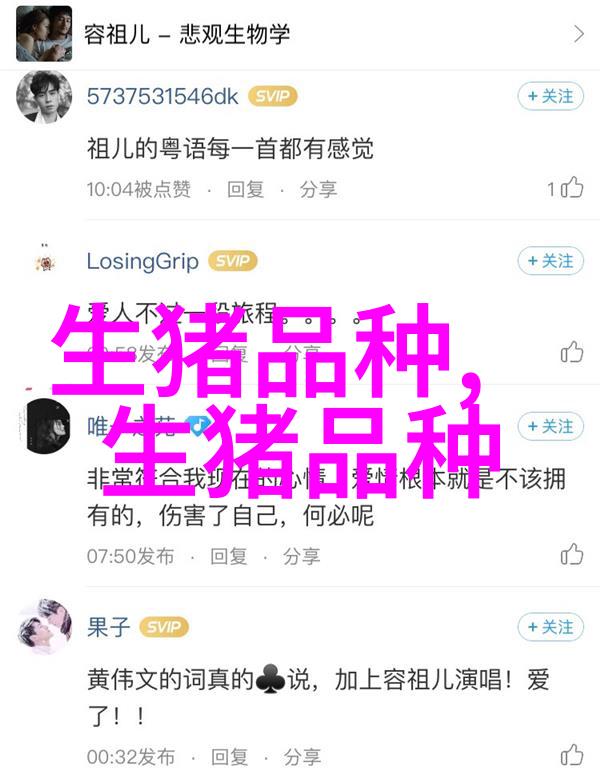Reply to the 10:04 comment
The image size is (600, 778).
245,188
